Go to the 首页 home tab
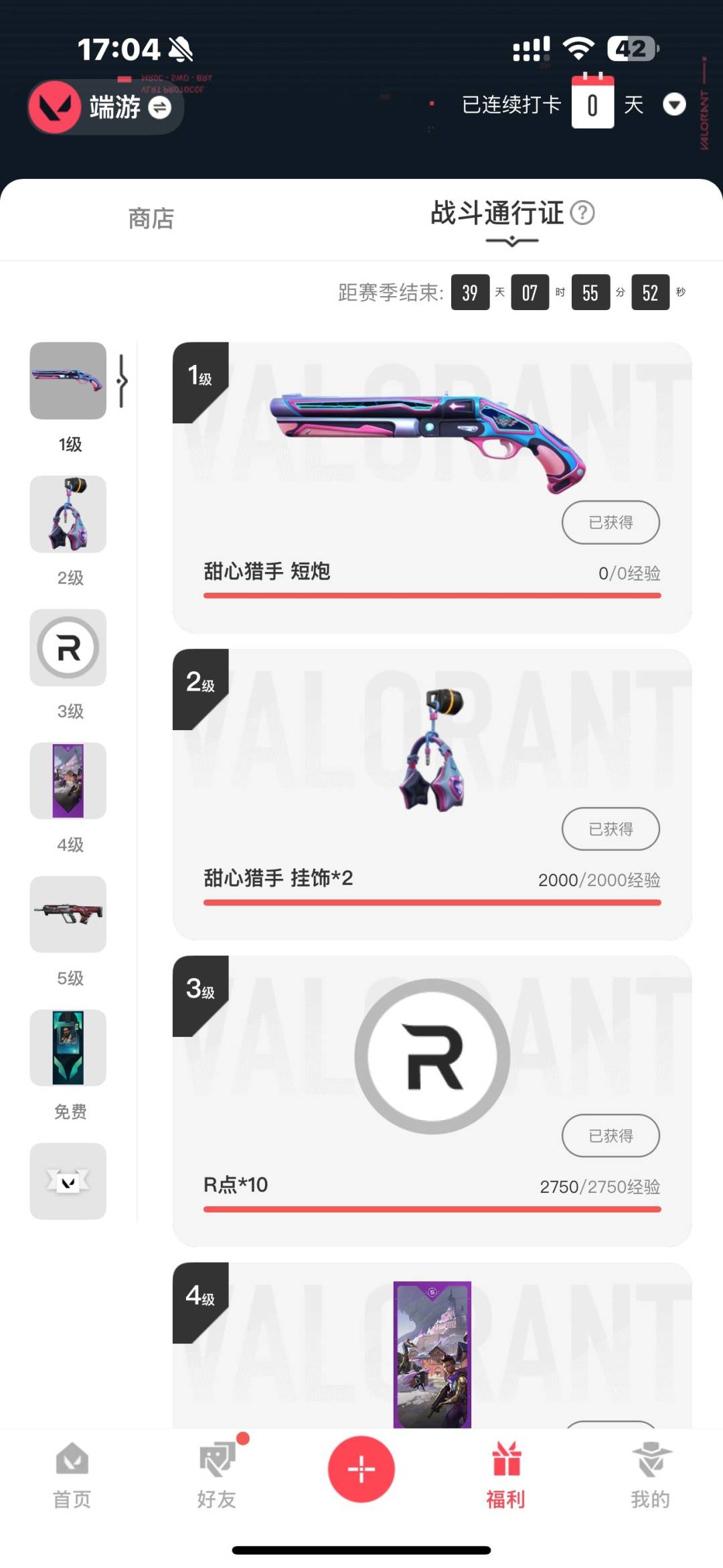 (72, 1475)
